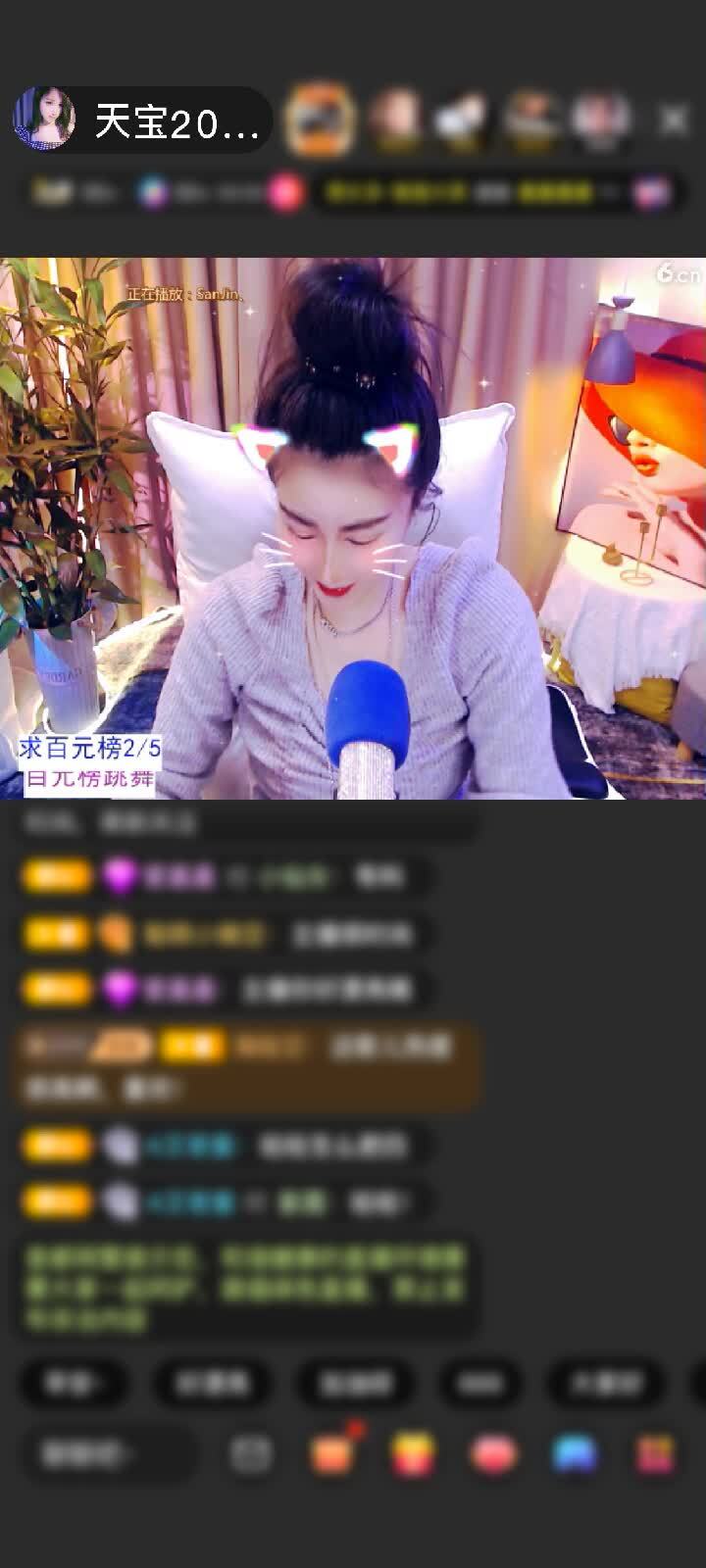
Task: Open the pink round icon in bottom bar
Action: (x=494, y=1454)
